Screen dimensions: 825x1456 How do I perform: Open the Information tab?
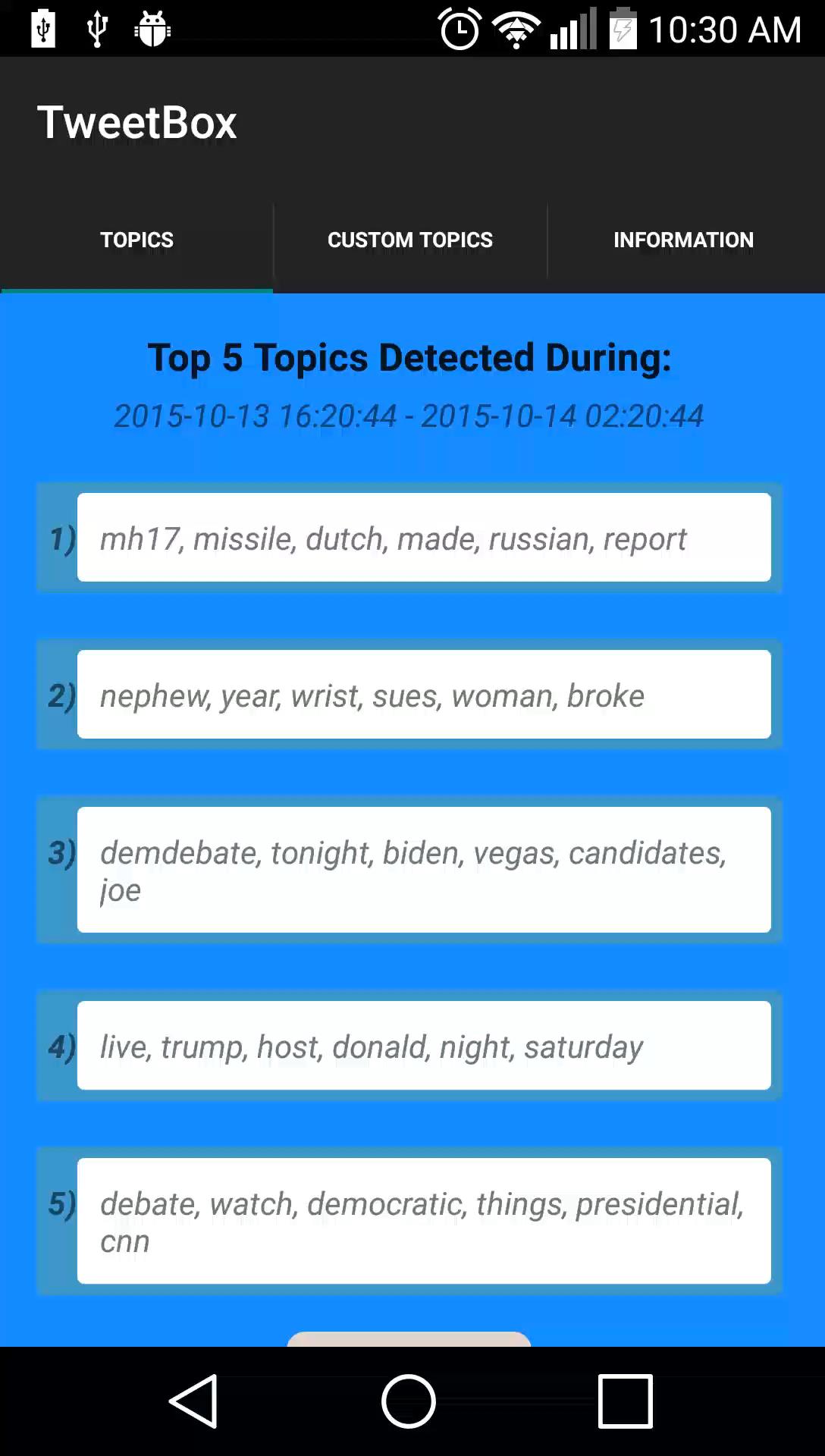pos(683,240)
